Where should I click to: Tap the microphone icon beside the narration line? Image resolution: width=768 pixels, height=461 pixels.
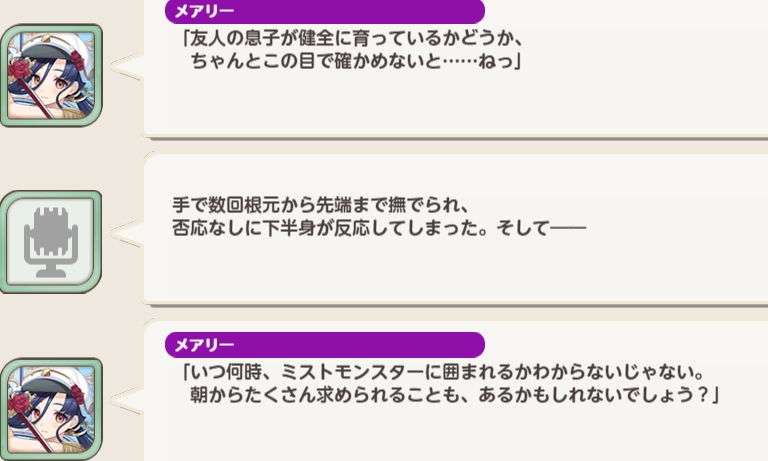(x=52, y=242)
